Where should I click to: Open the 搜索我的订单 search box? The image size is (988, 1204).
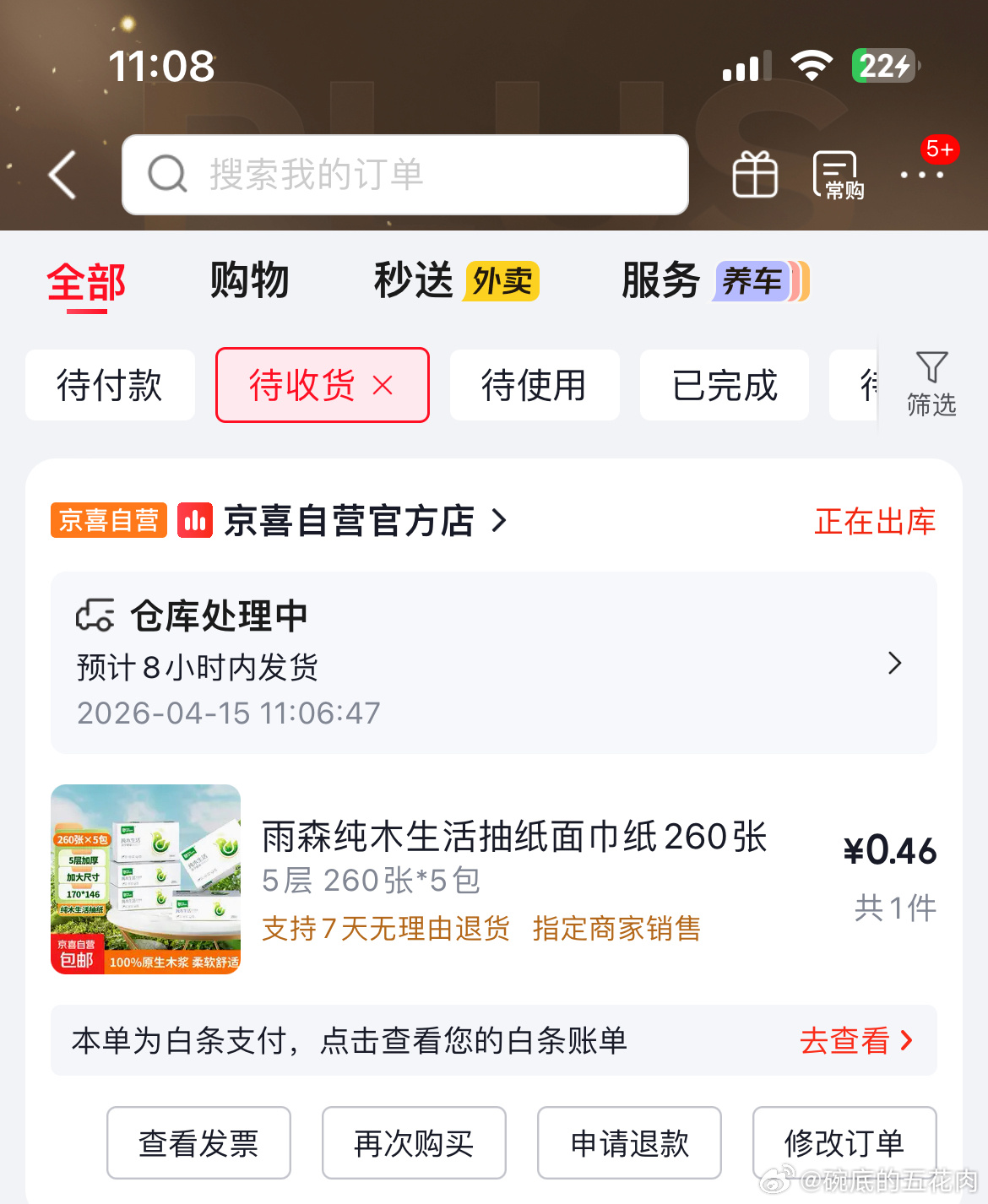pos(405,175)
